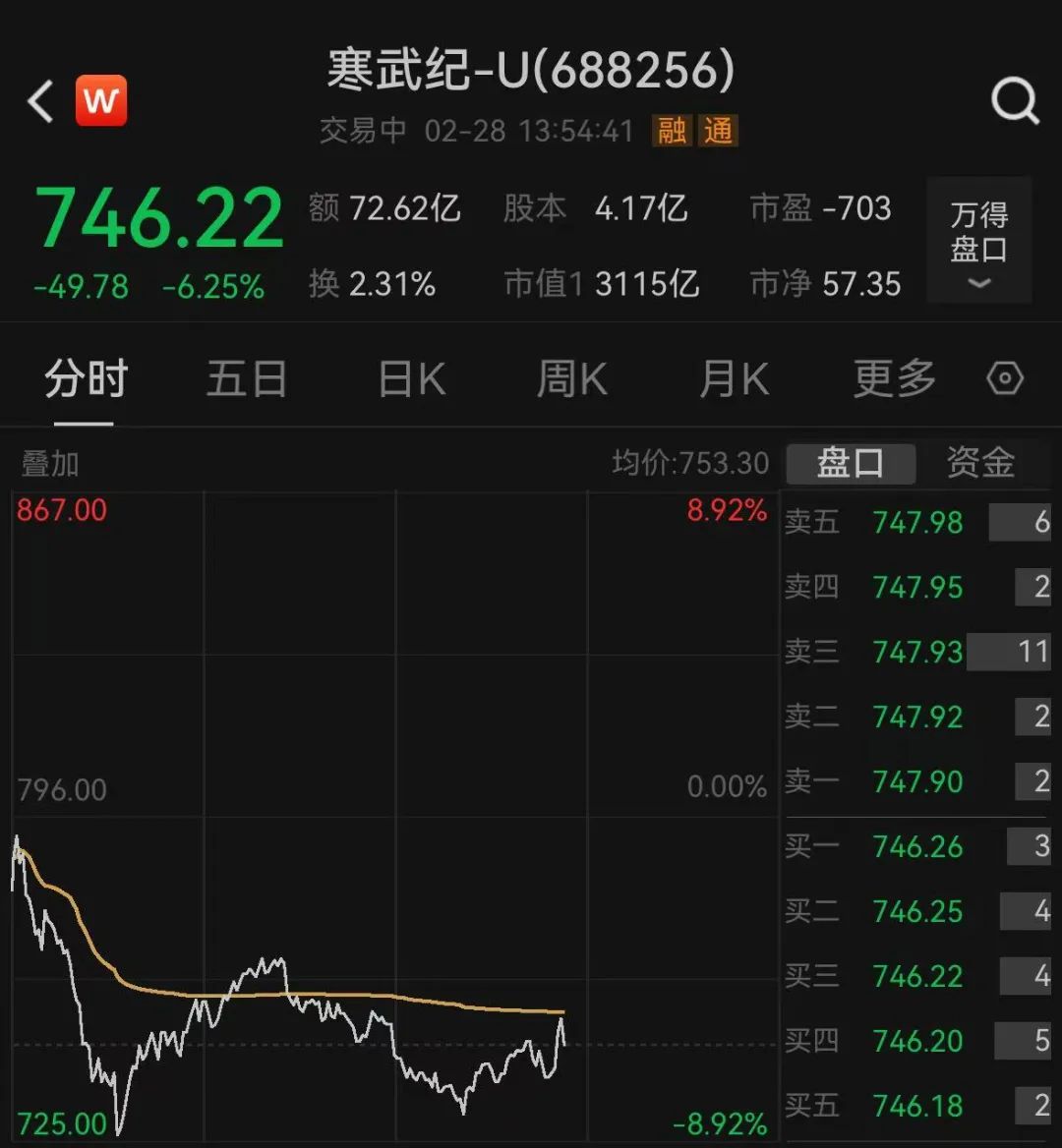Image resolution: width=1062 pixels, height=1148 pixels.
Task: Switch to the 周K chart tab
Action: pos(571,379)
